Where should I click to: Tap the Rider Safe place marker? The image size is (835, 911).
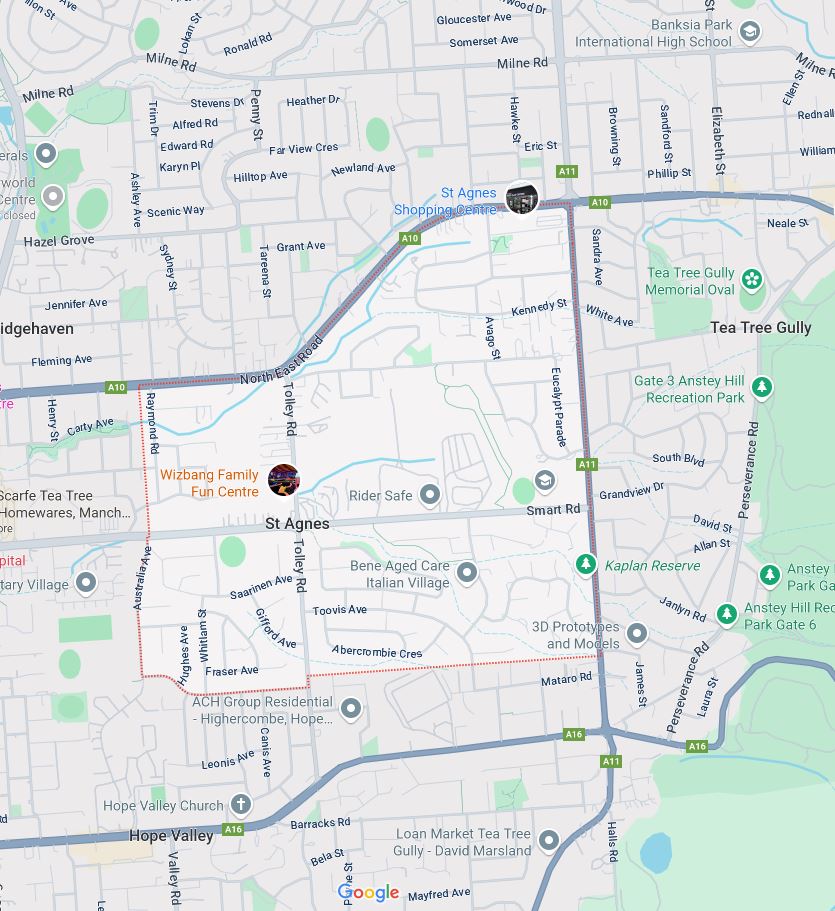pos(429,494)
